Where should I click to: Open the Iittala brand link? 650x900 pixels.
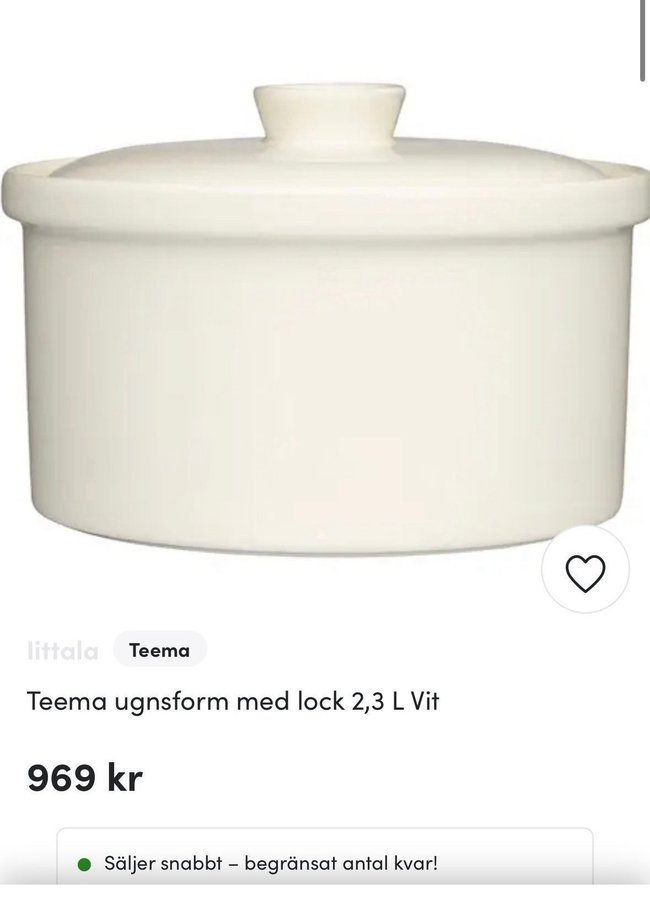pyautogui.click(x=62, y=652)
